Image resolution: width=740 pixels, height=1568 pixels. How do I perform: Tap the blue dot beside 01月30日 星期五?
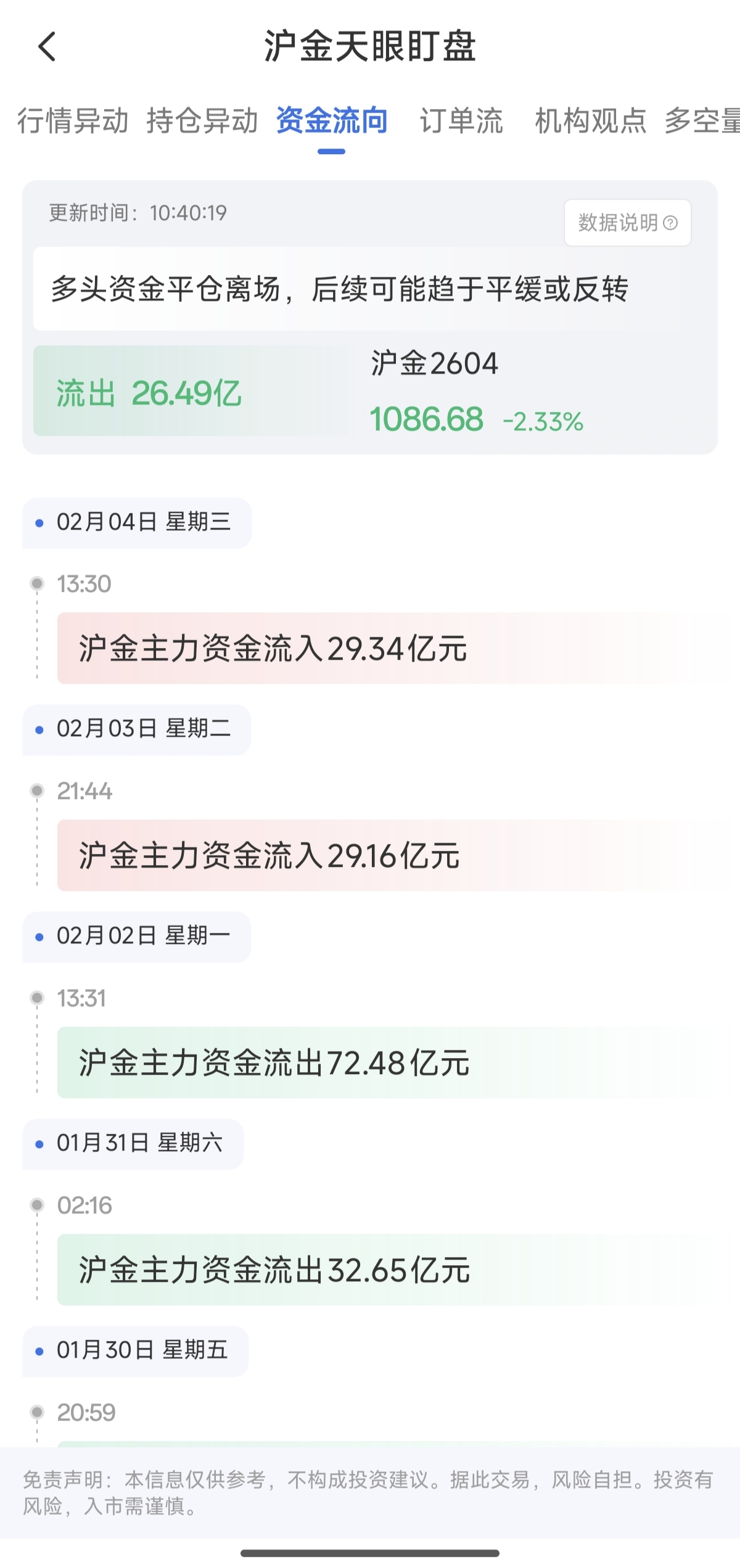[38, 1352]
